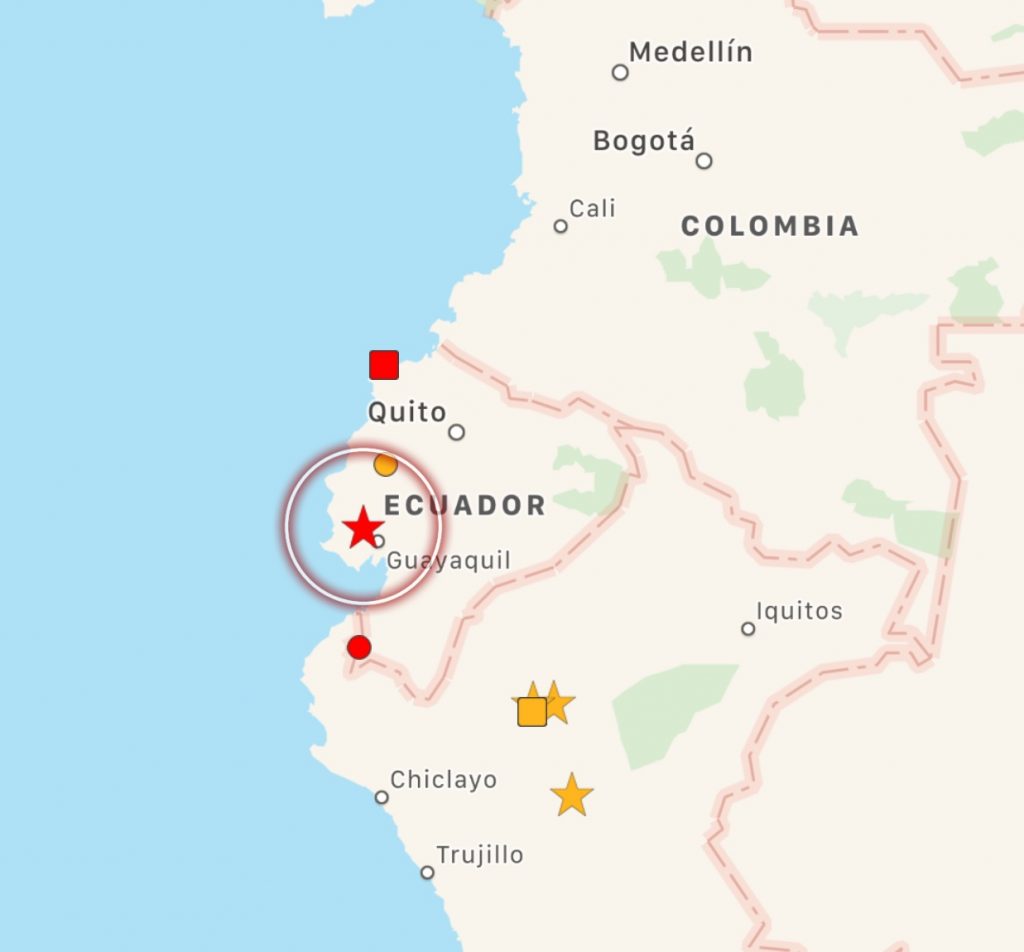Image resolution: width=1024 pixels, height=952 pixels.
Task: Select the red square marker above Quito
Action: point(384,365)
